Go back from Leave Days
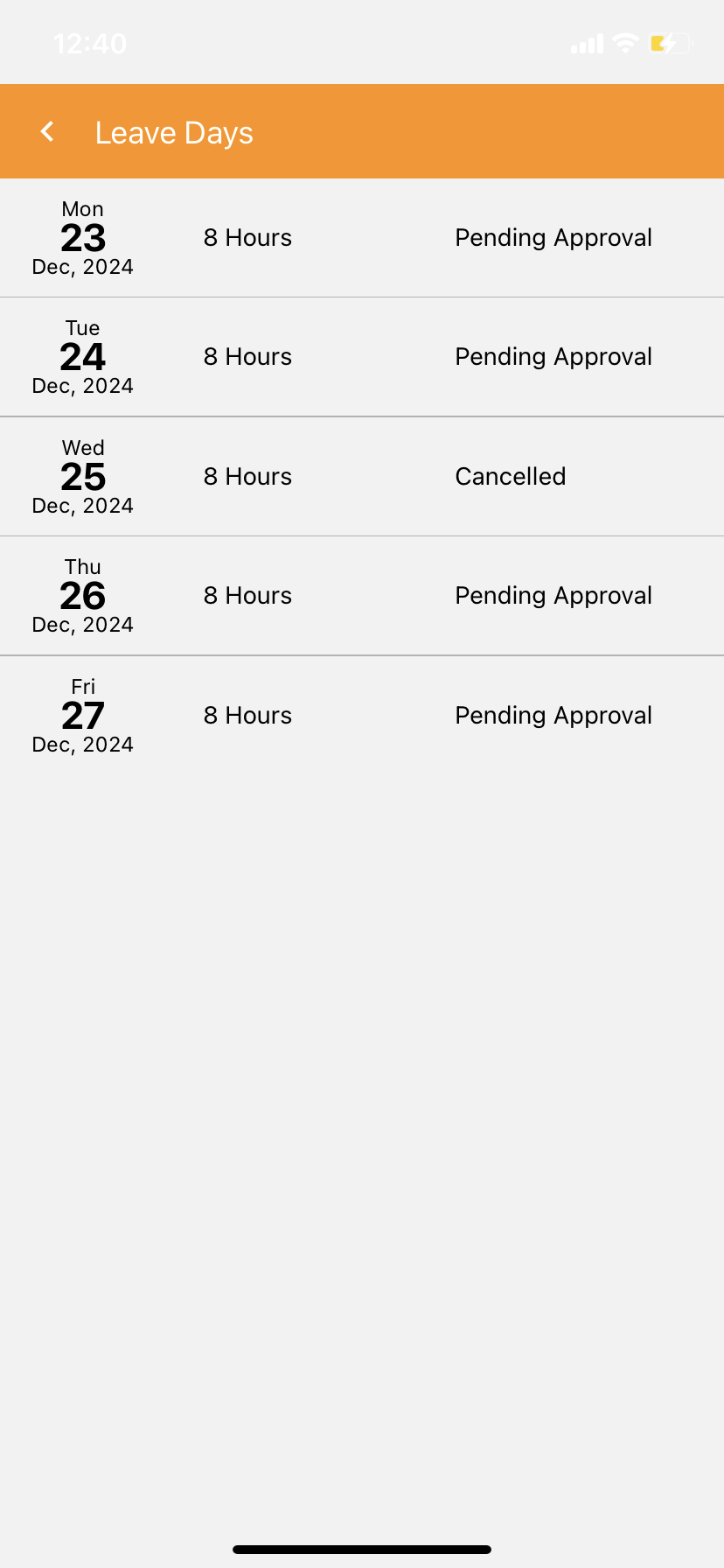The width and height of the screenshot is (724, 1568). (x=48, y=132)
